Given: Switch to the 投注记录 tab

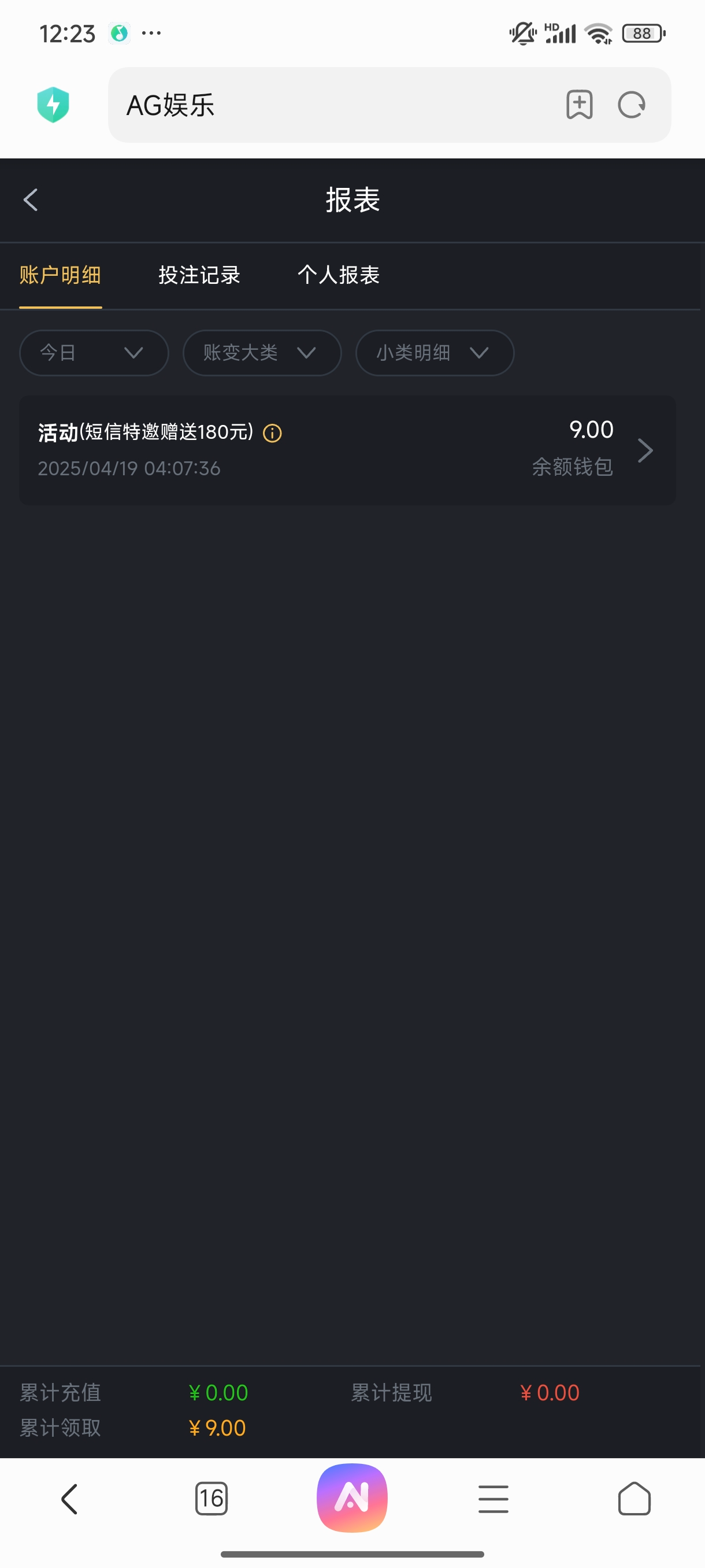Looking at the screenshot, I should 199,275.
